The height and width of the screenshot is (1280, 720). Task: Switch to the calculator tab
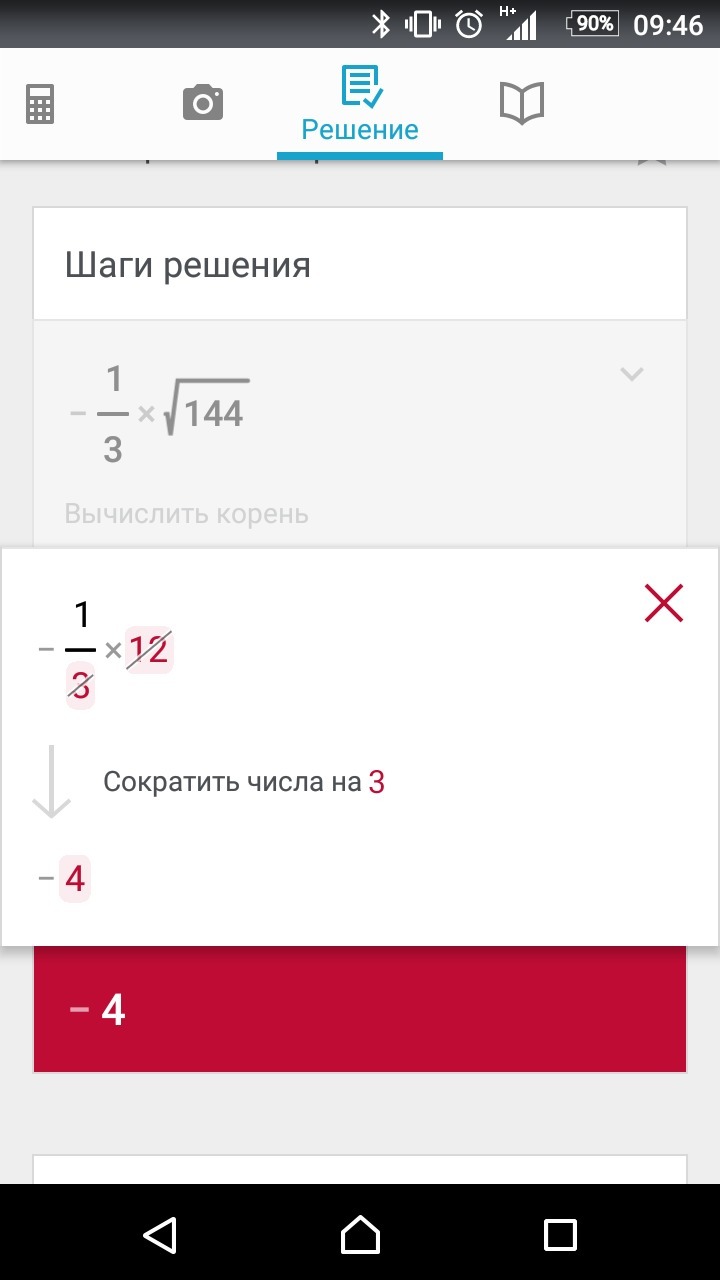point(40,104)
